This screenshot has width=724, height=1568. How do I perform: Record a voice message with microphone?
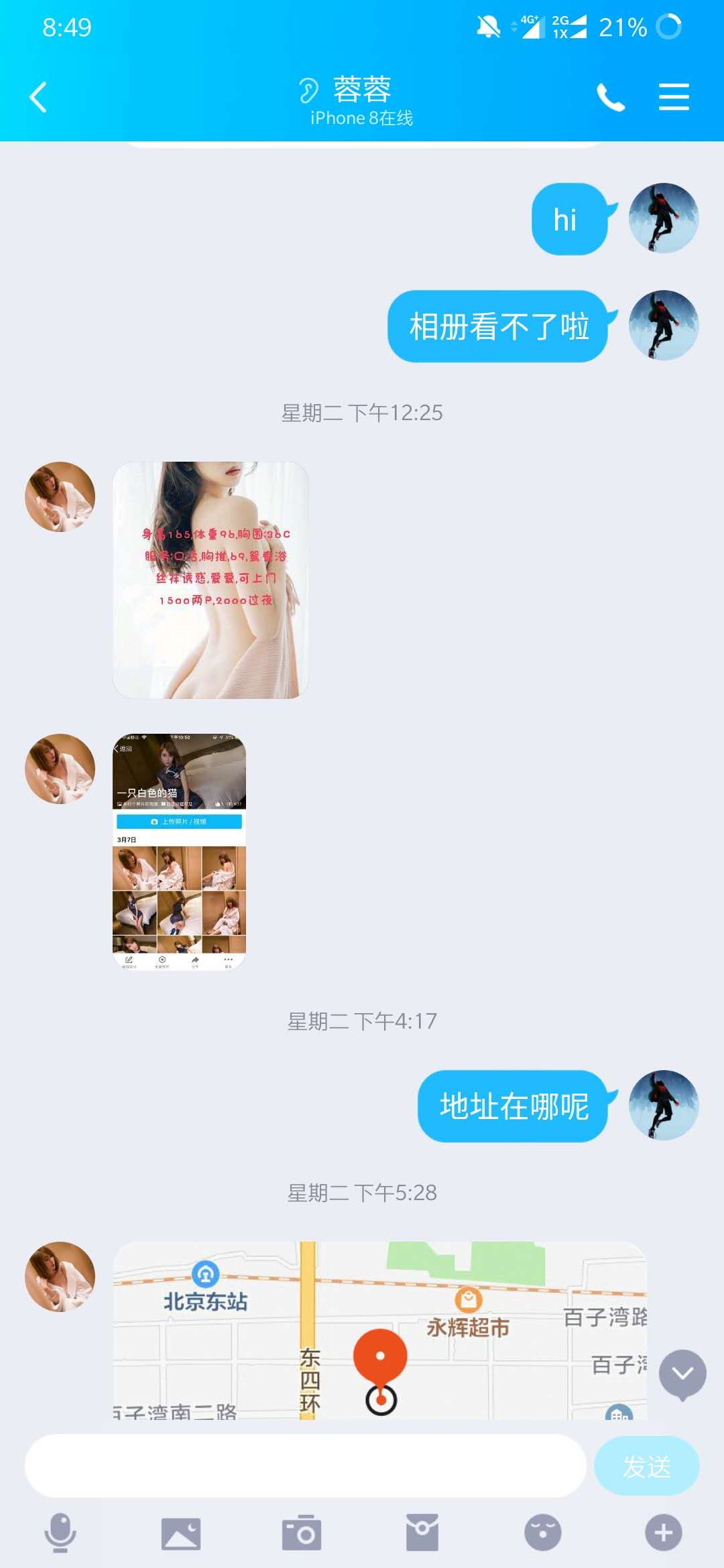tap(60, 1532)
